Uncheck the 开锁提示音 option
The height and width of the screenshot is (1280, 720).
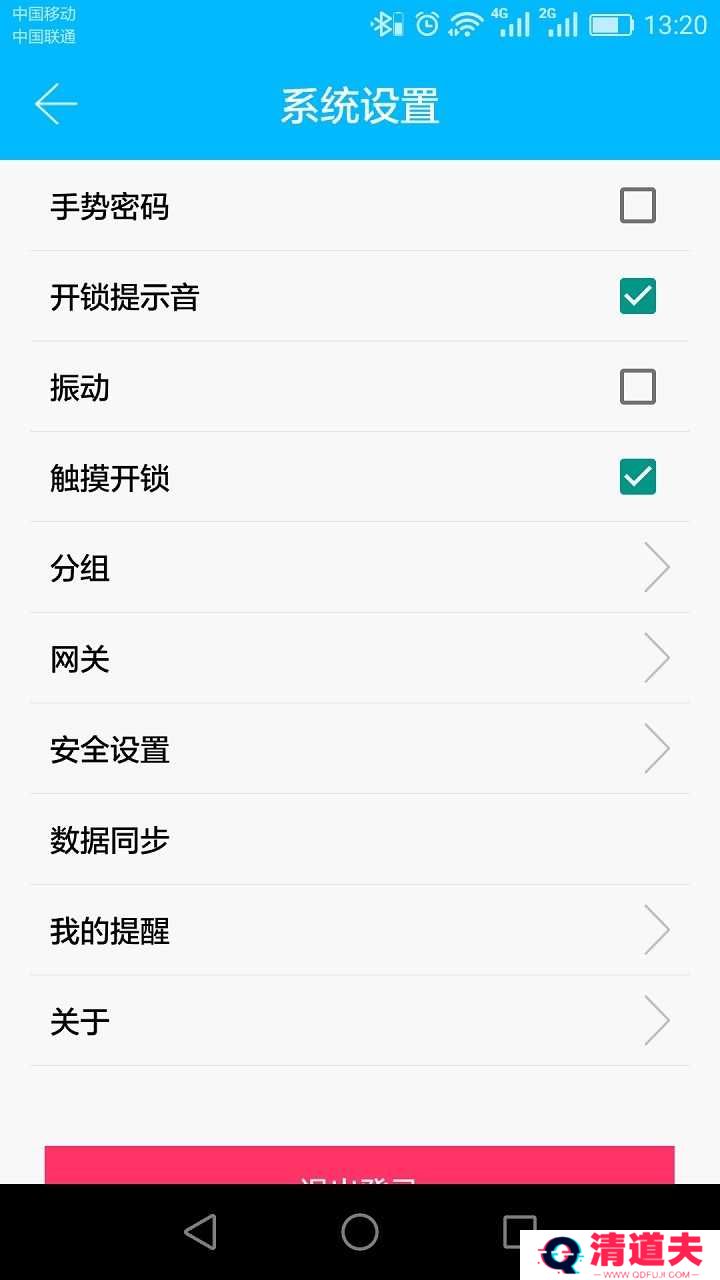click(x=637, y=296)
